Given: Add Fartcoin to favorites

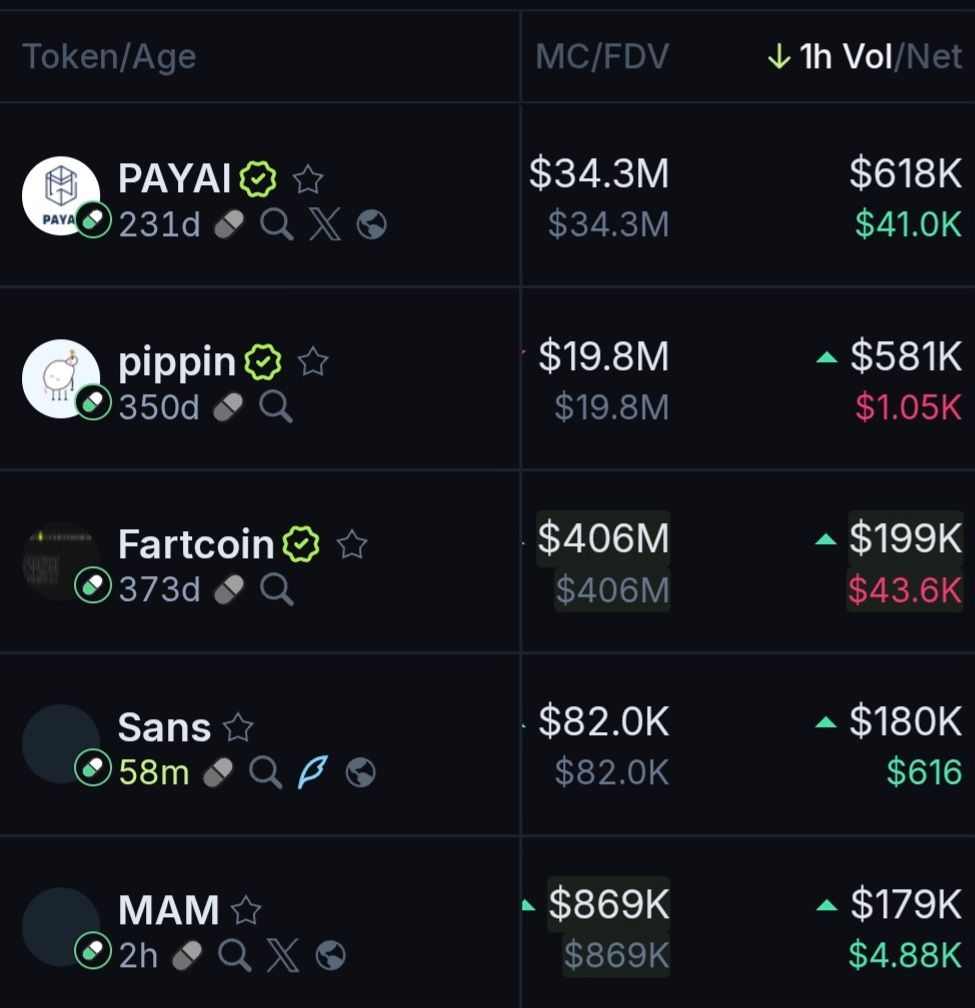Looking at the screenshot, I should click(352, 545).
